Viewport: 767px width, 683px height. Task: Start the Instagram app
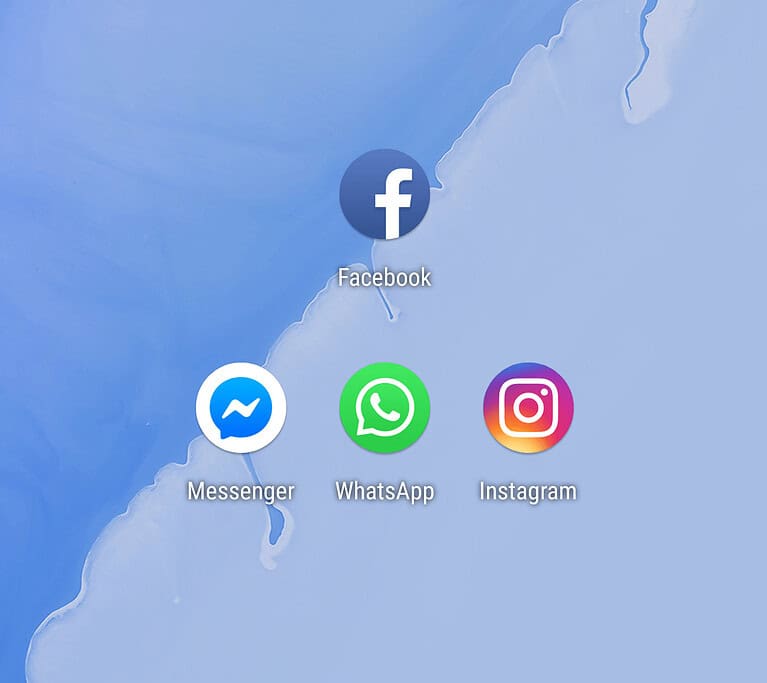pyautogui.click(x=528, y=408)
